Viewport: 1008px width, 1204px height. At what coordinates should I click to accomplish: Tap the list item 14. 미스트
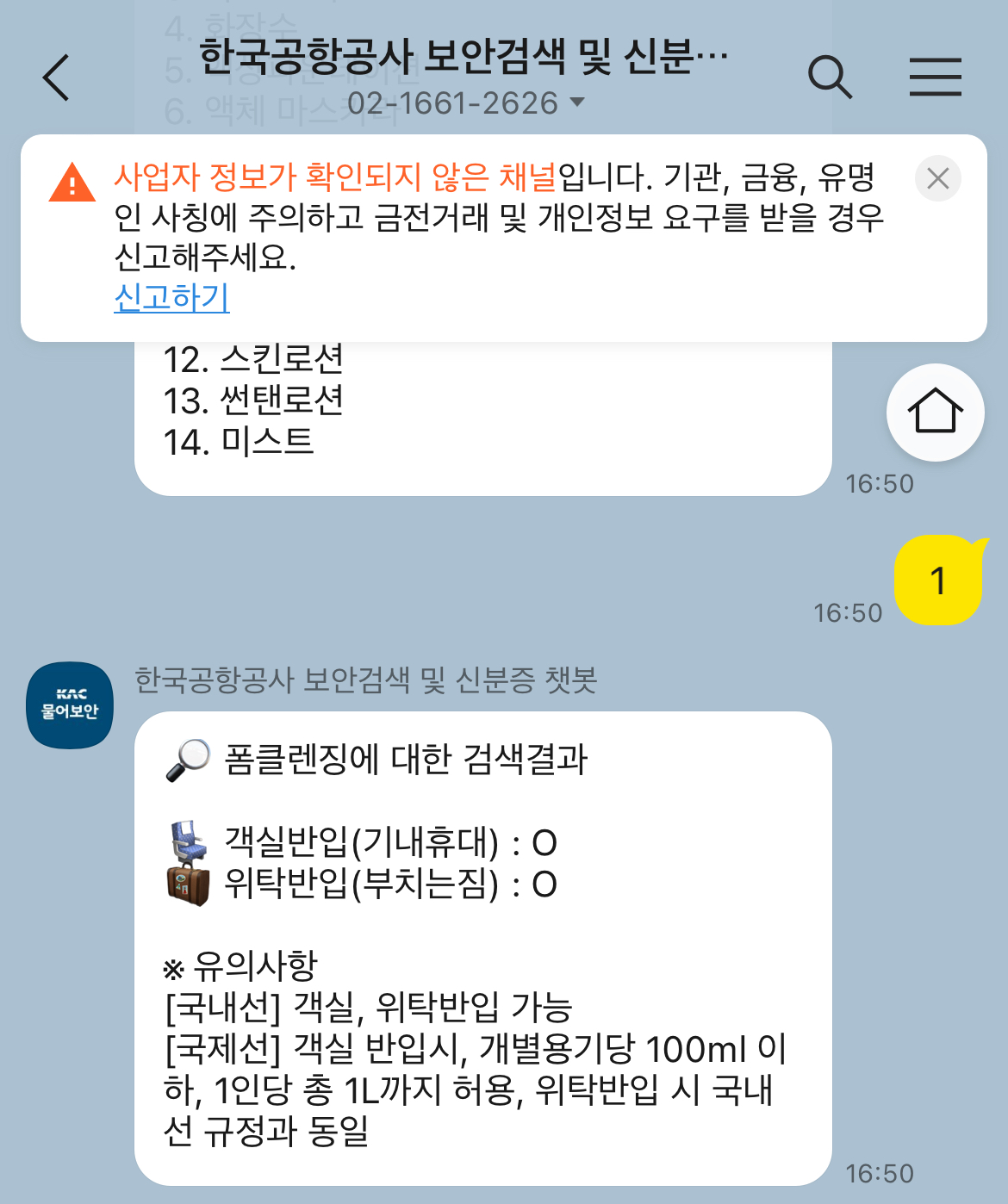(242, 444)
